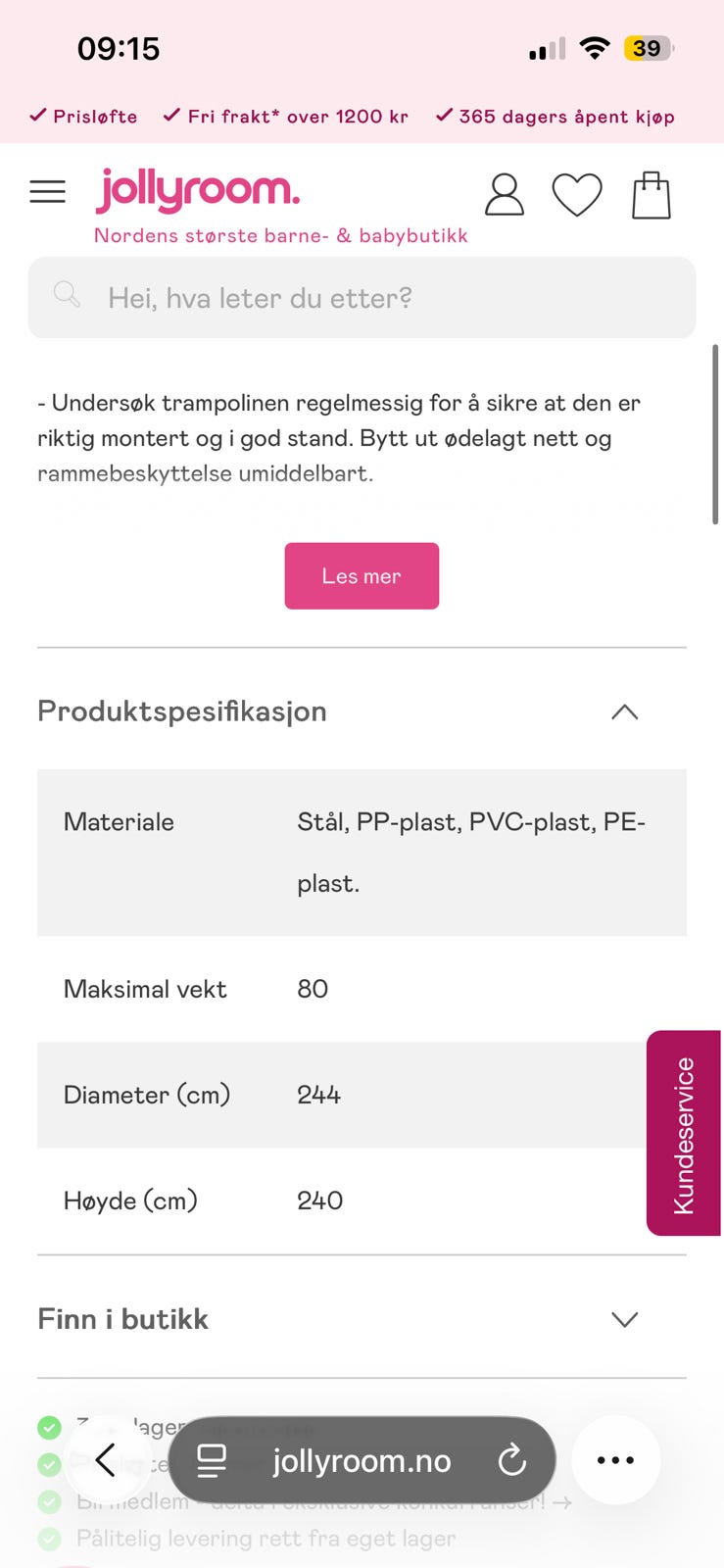Viewport: 724px width, 1568px height.
Task: Navigate back with the back arrow
Action: pos(107,1460)
